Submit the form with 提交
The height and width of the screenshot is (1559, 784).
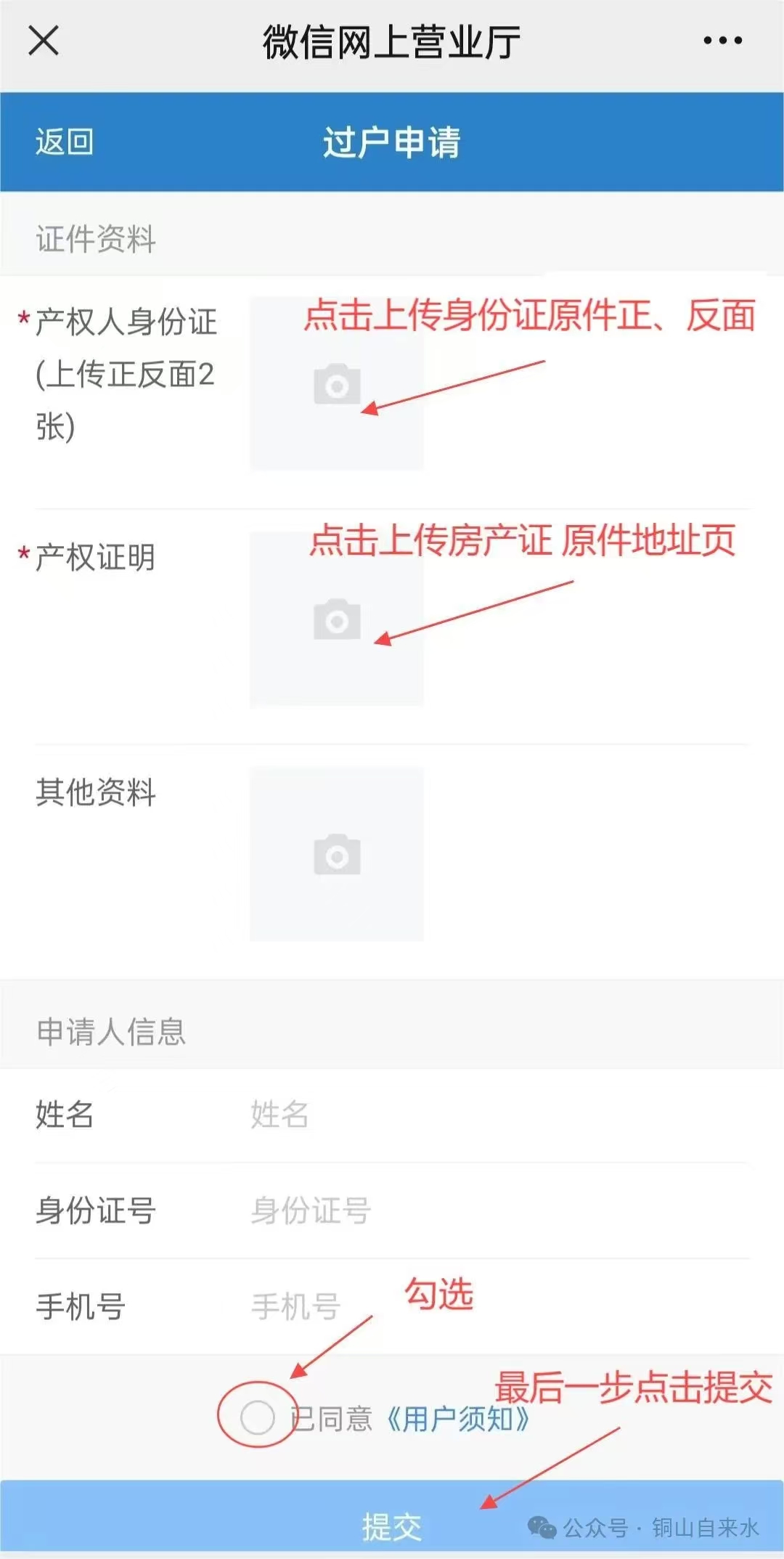click(392, 1526)
